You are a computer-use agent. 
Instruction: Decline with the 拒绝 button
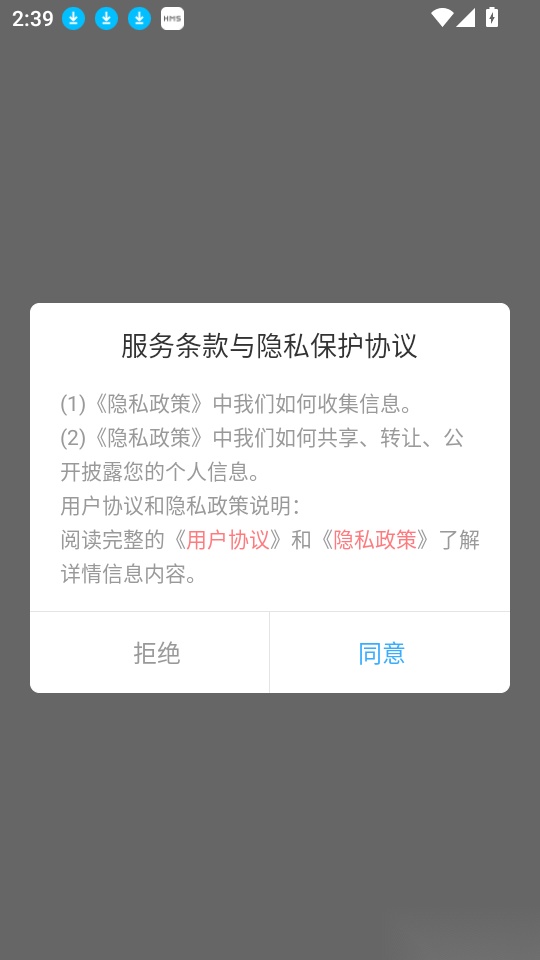coord(149,653)
